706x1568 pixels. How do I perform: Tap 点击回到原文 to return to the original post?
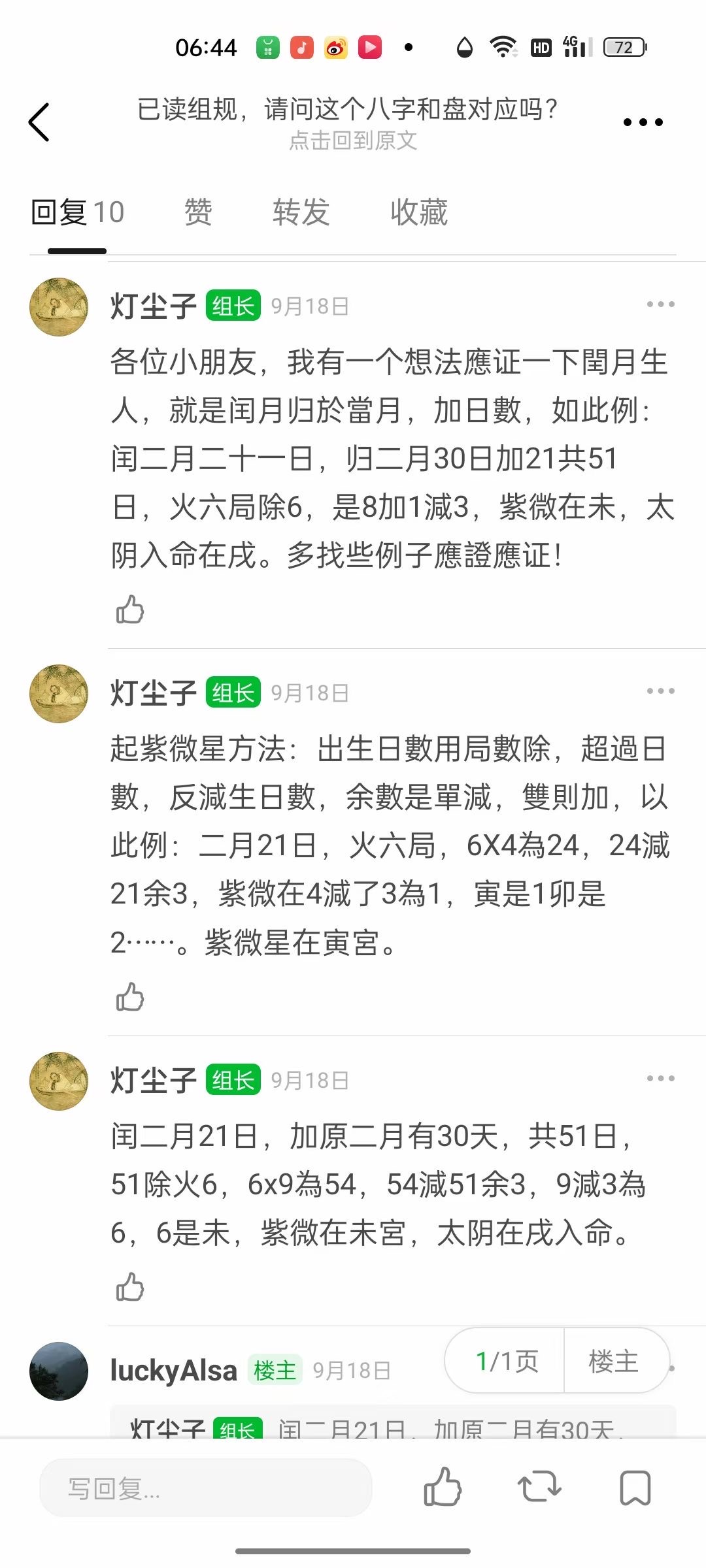[x=353, y=140]
